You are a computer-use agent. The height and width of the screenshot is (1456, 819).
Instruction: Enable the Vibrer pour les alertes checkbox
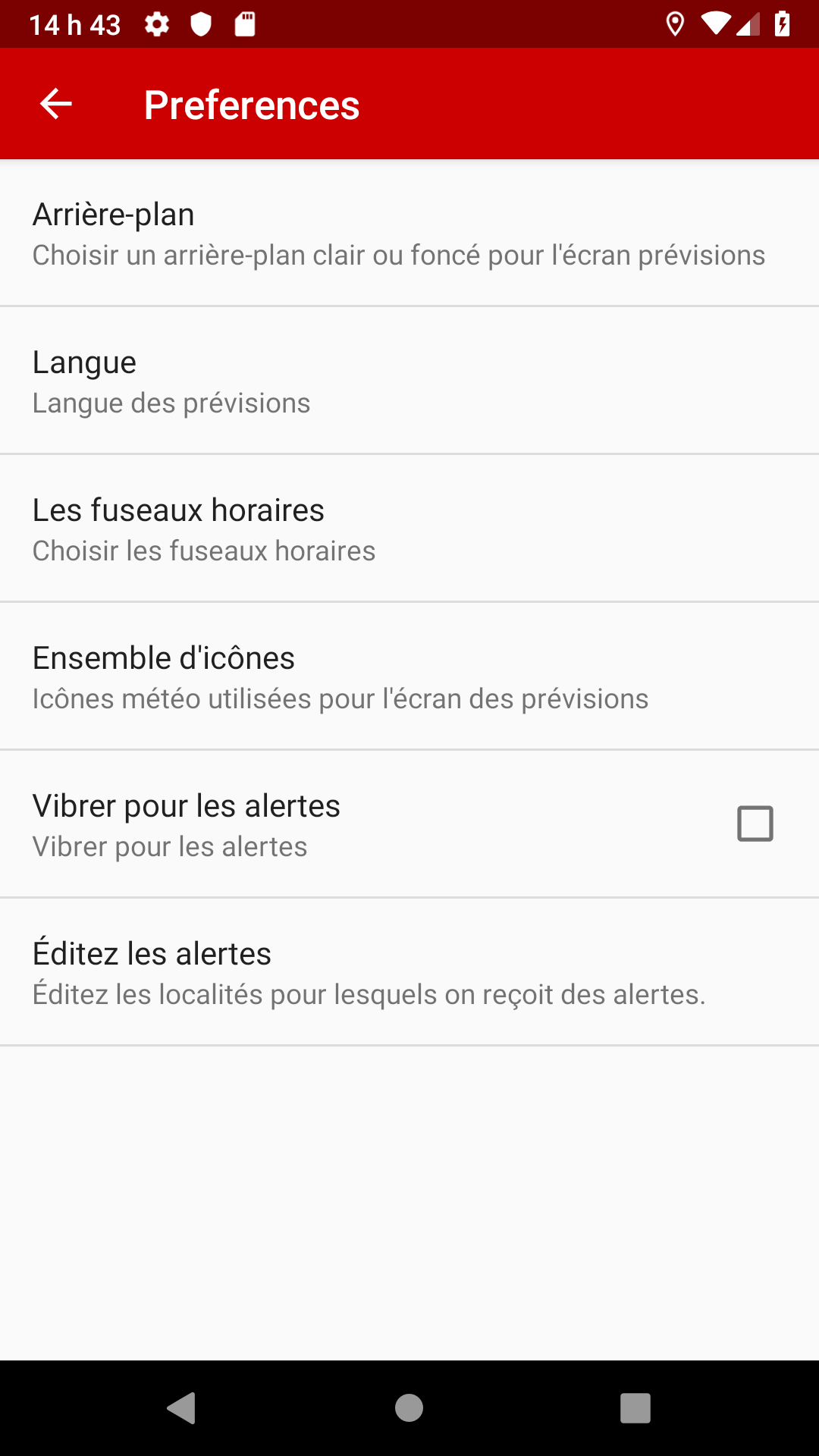pyautogui.click(x=755, y=824)
